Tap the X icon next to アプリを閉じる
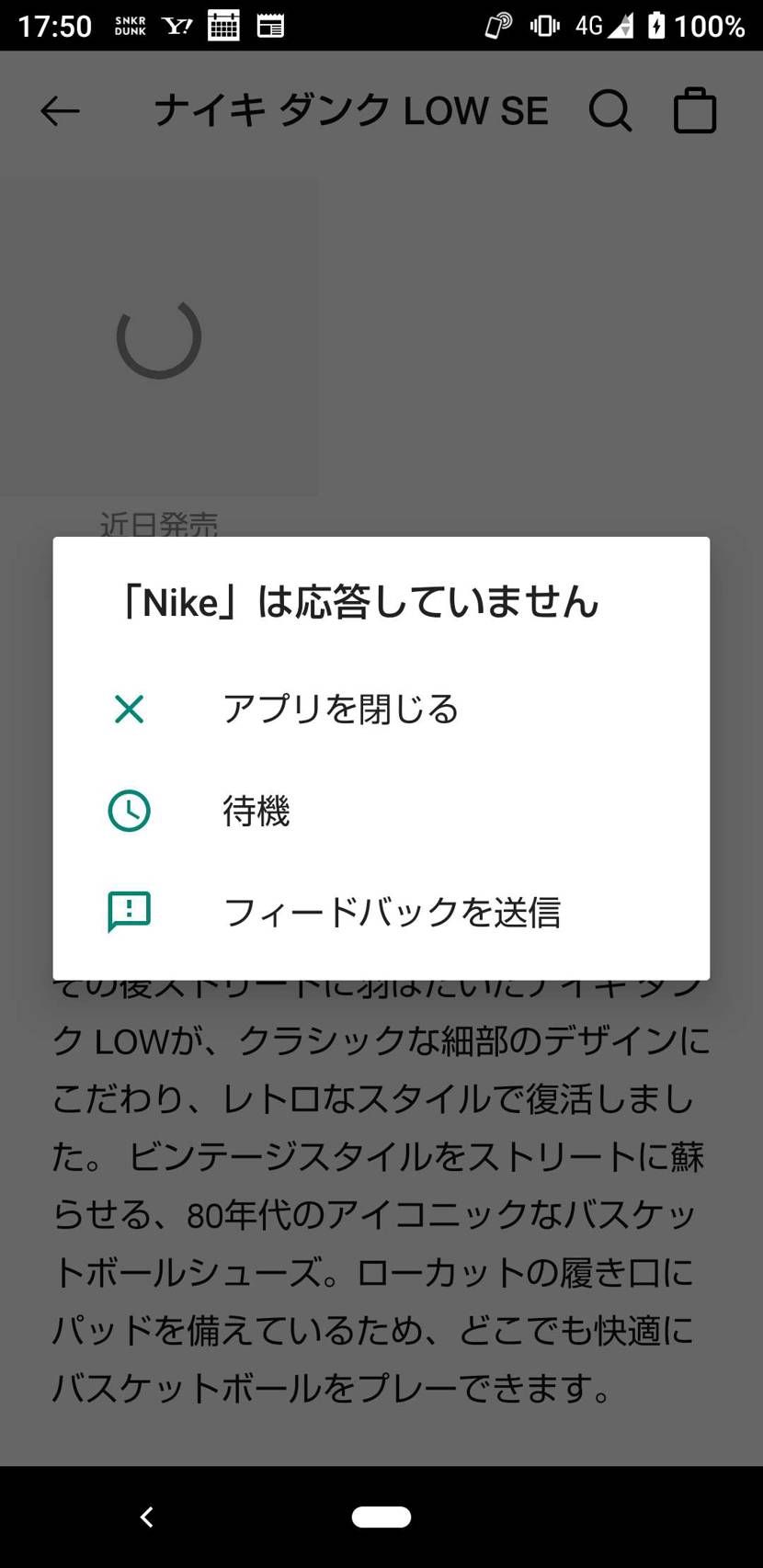 point(129,709)
